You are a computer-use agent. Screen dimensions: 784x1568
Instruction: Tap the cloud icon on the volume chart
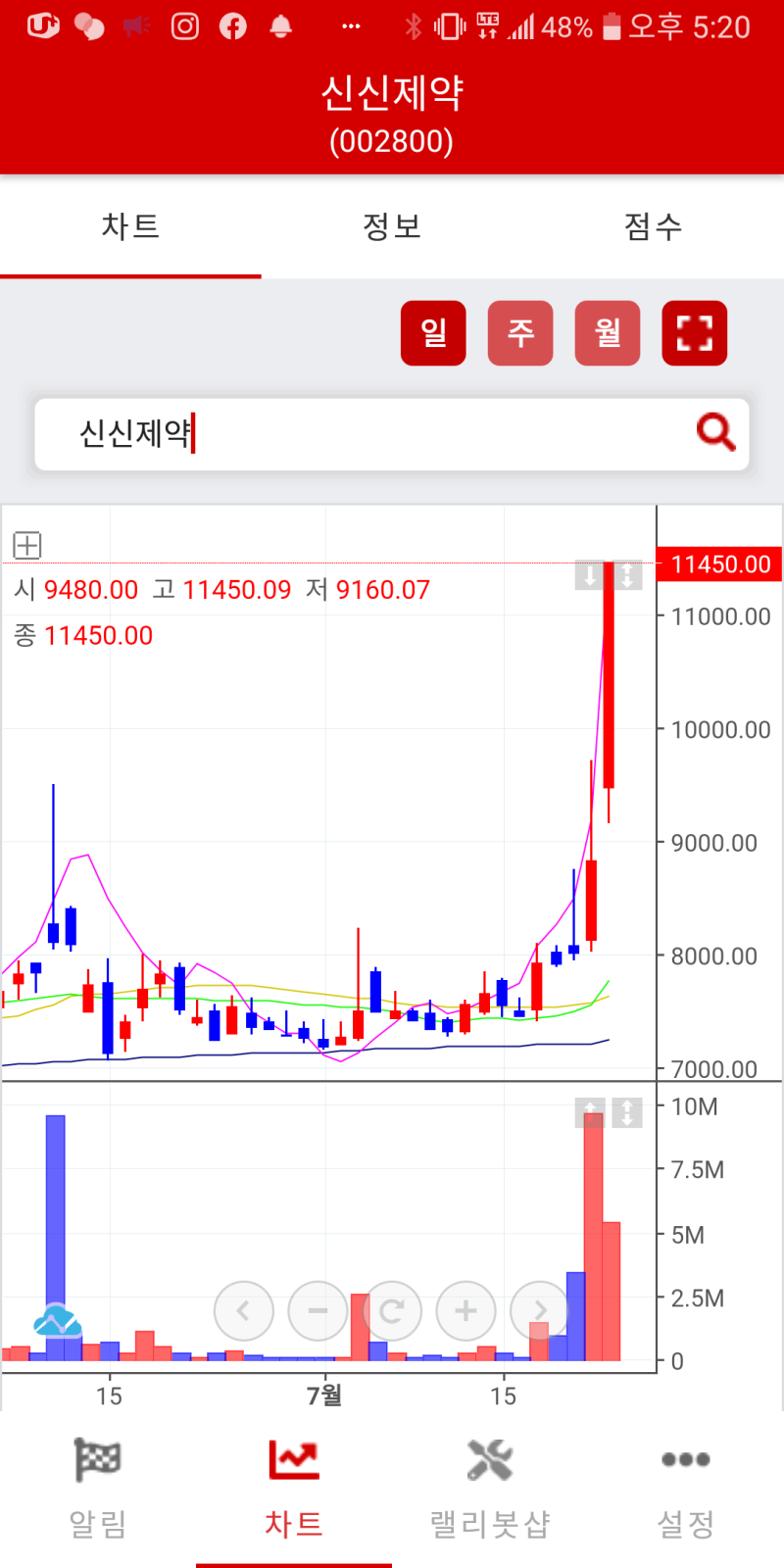click(58, 1323)
